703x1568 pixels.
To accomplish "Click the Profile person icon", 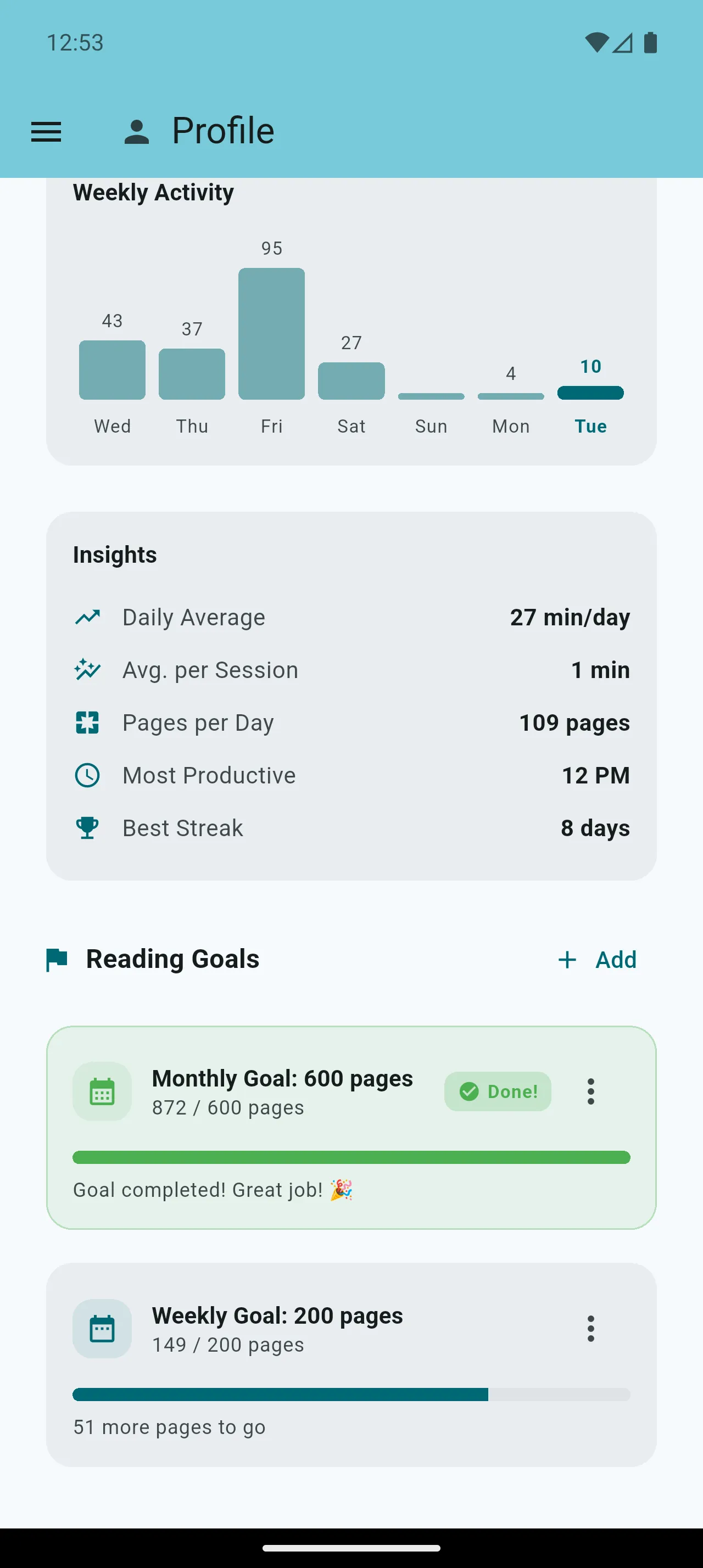I will click(135, 130).
